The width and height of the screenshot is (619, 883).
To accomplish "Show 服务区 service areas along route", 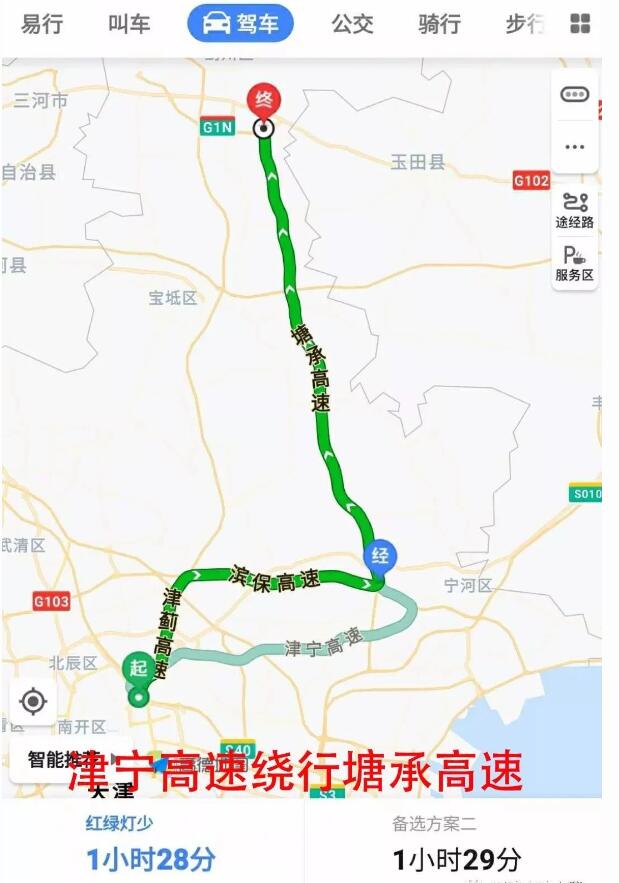I will (x=574, y=264).
